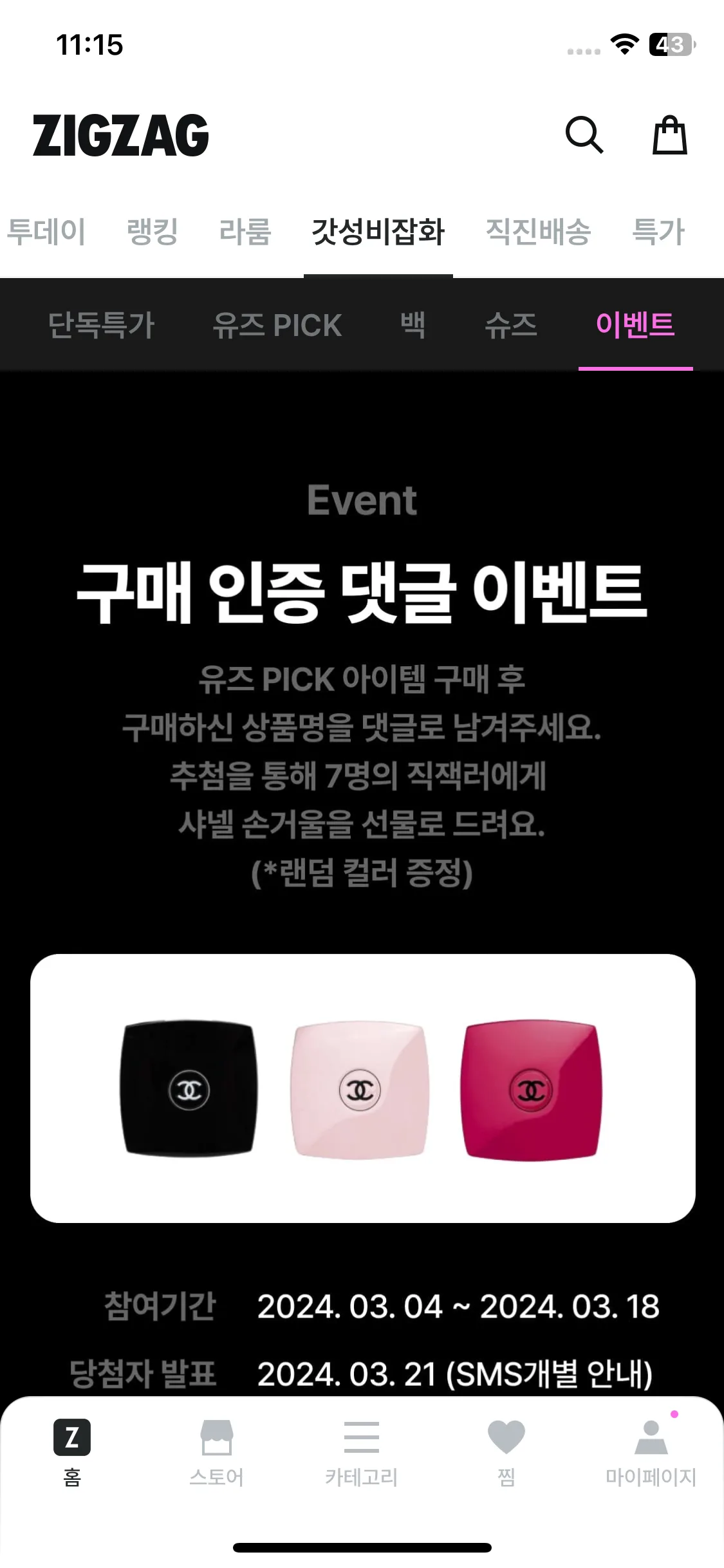Switch to the 유즈 PICK sub-tab
724x1568 pixels.
pos(277,325)
